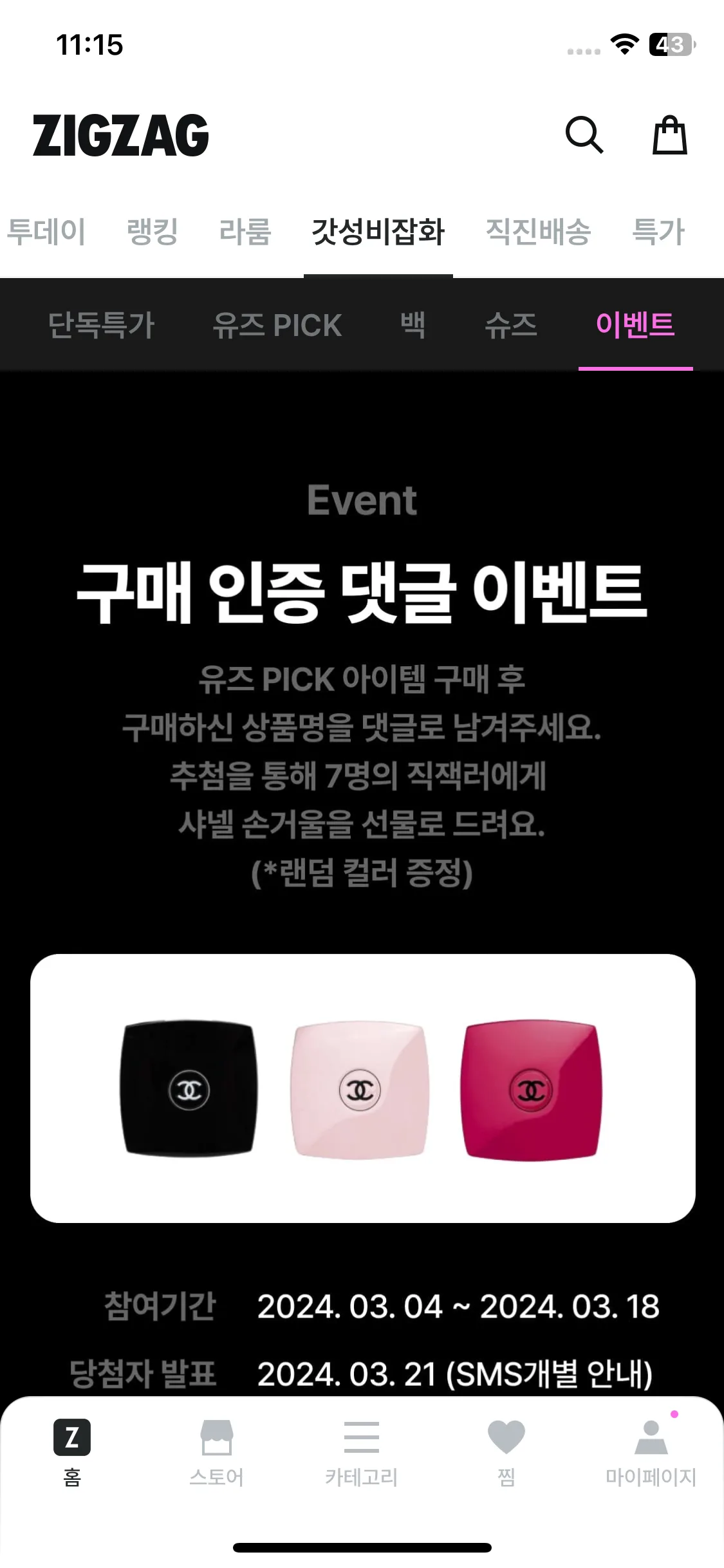Switch to the 유즈 PICK sub-tab
724x1568 pixels.
pos(277,325)
